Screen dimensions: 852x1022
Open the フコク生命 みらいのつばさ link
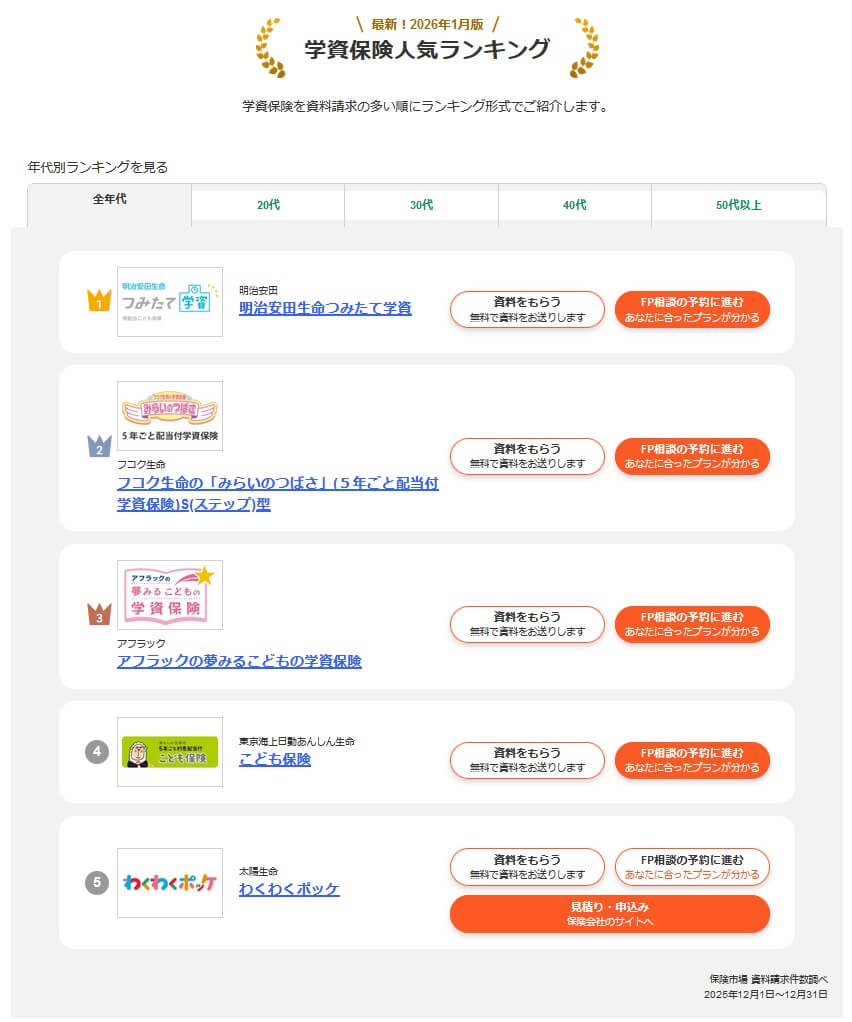click(x=277, y=493)
